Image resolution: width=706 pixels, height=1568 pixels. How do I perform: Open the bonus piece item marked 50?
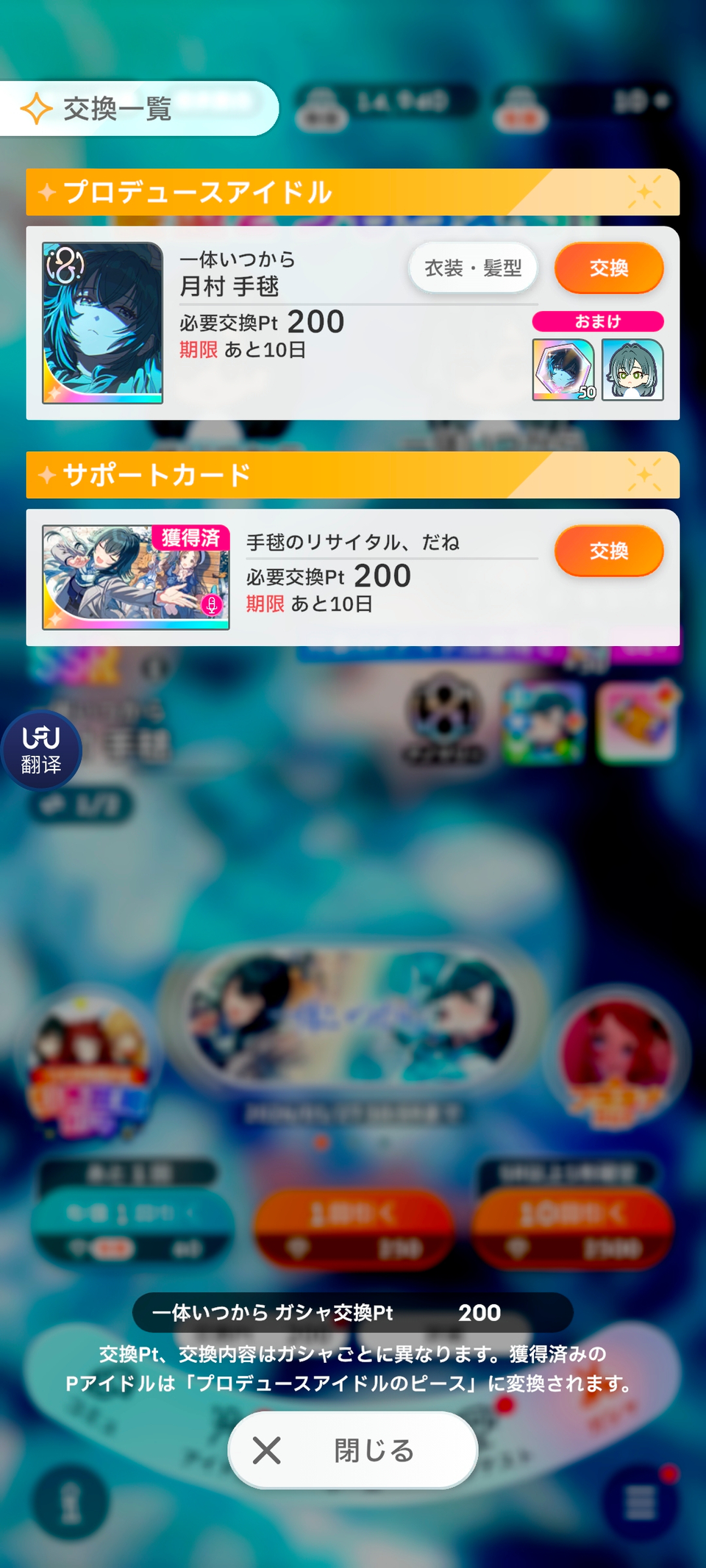(x=563, y=370)
